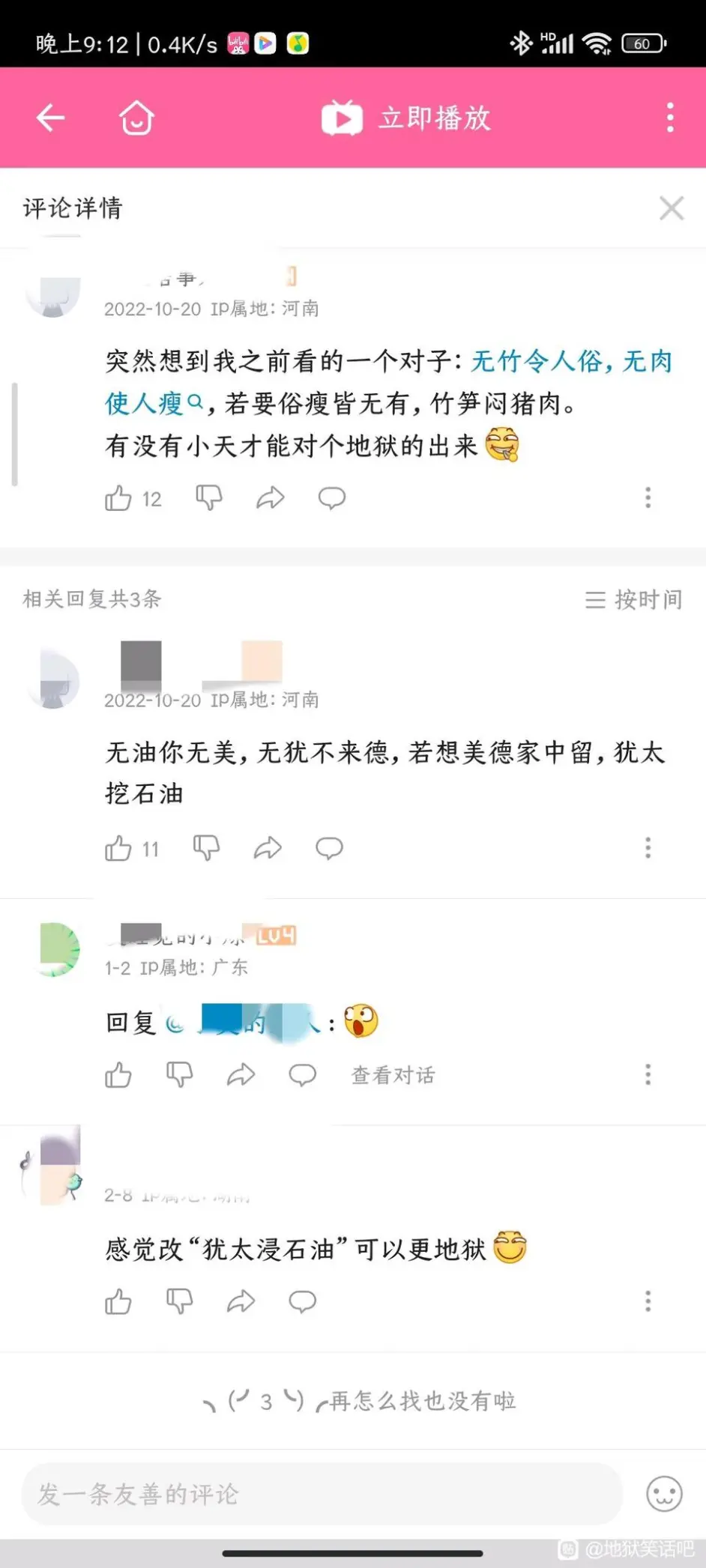Image resolution: width=706 pixels, height=1568 pixels.
Task: Open the home icon in header
Action: (136, 118)
